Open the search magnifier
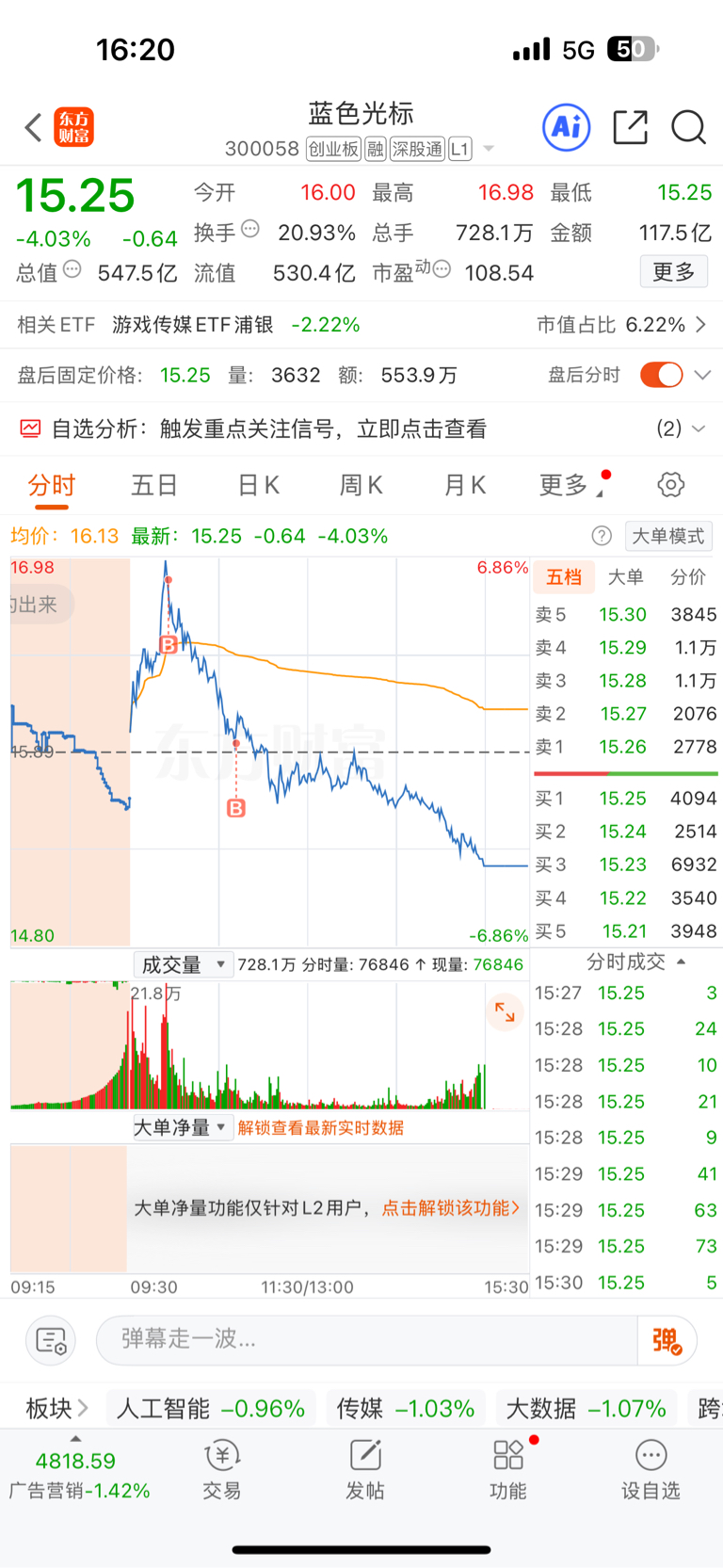Viewport: 723px width, 1568px height. pyautogui.click(x=688, y=127)
